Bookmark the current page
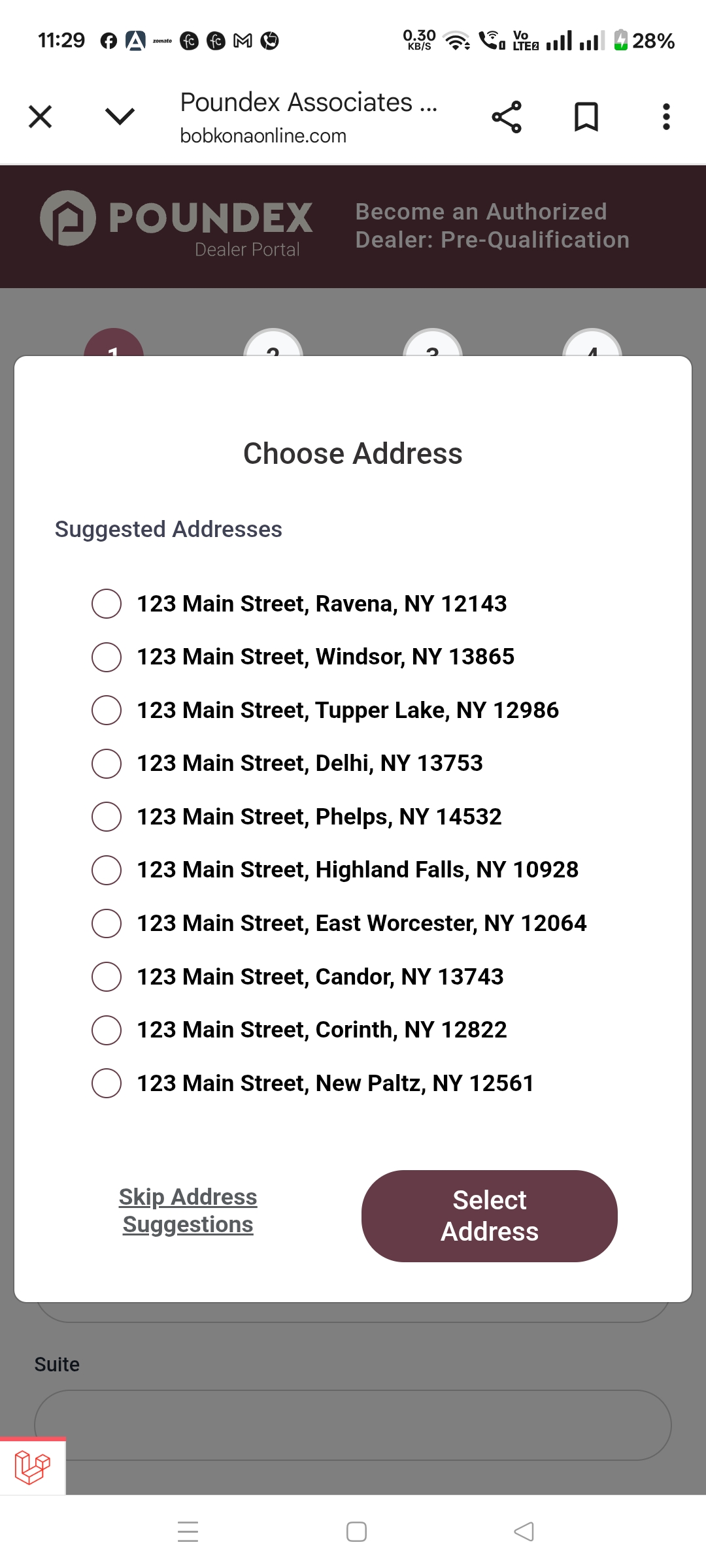Screen dimensions: 706x1568 point(586,118)
